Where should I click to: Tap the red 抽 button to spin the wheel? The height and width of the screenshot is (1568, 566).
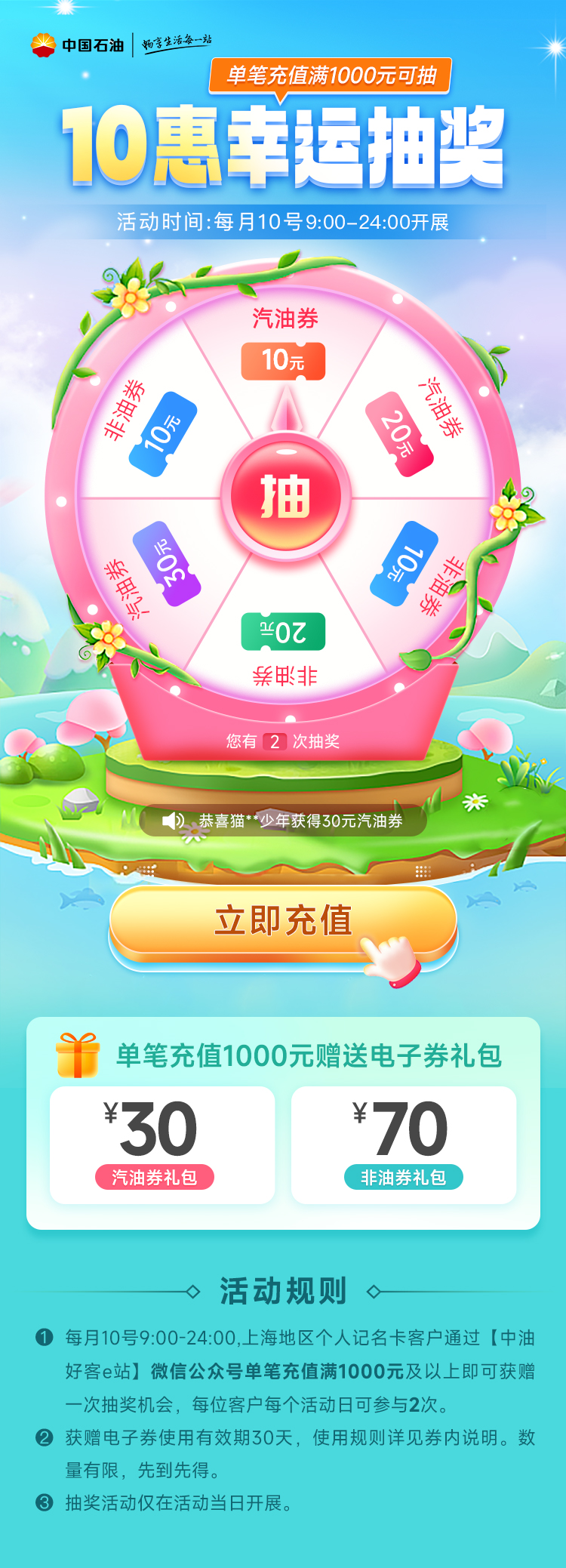click(x=285, y=497)
